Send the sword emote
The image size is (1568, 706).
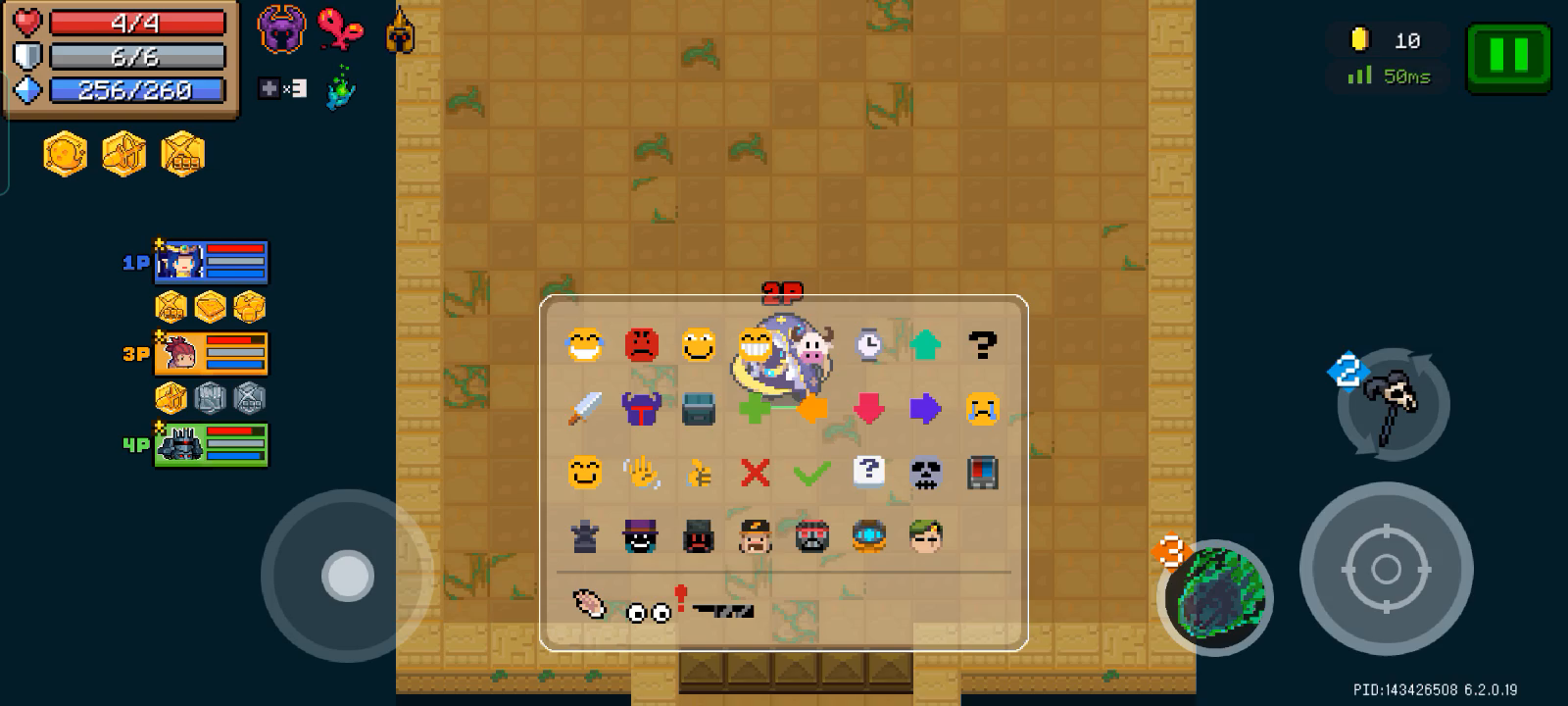pos(584,408)
